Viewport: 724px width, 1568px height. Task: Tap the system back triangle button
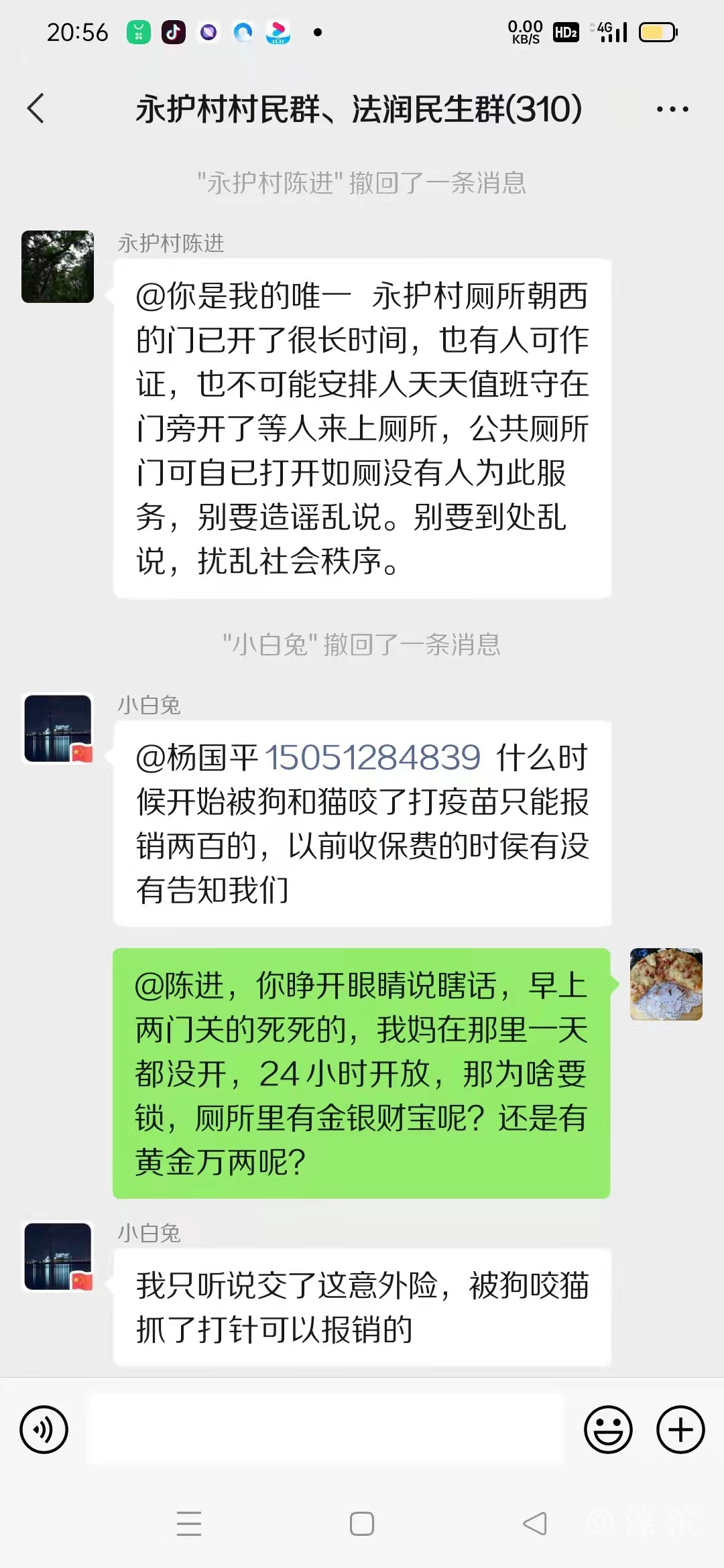pyautogui.click(x=534, y=1524)
